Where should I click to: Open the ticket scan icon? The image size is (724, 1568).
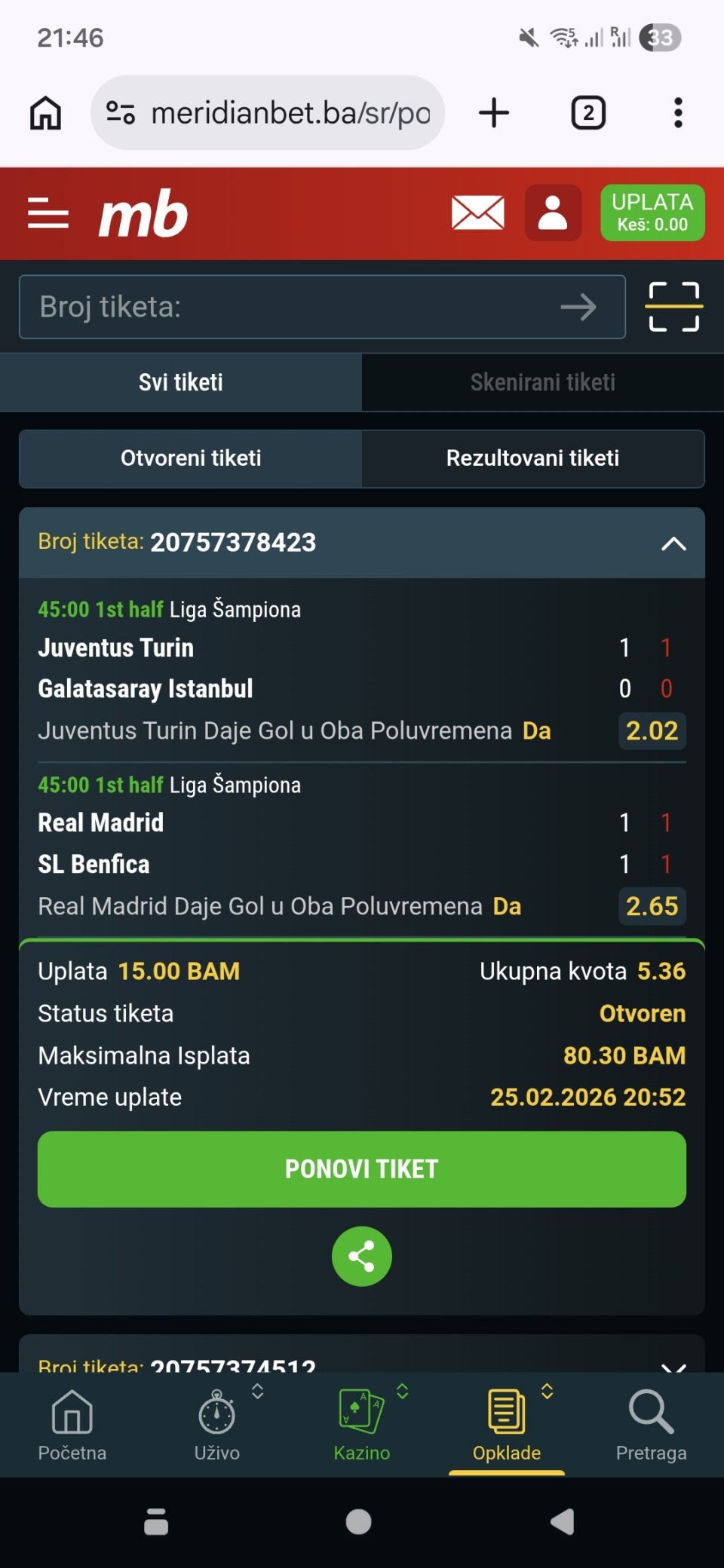click(674, 307)
